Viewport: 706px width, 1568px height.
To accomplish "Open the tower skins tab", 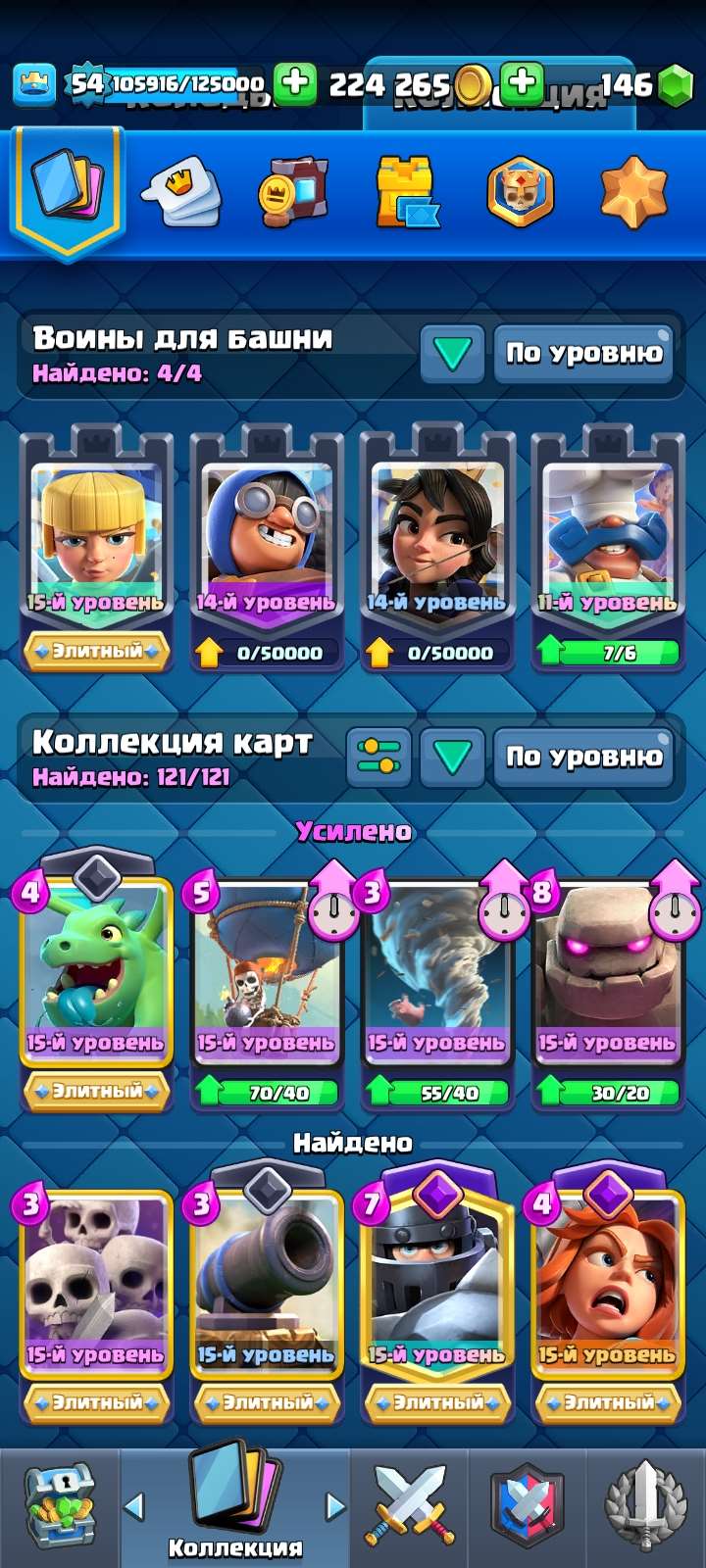I will click(406, 192).
